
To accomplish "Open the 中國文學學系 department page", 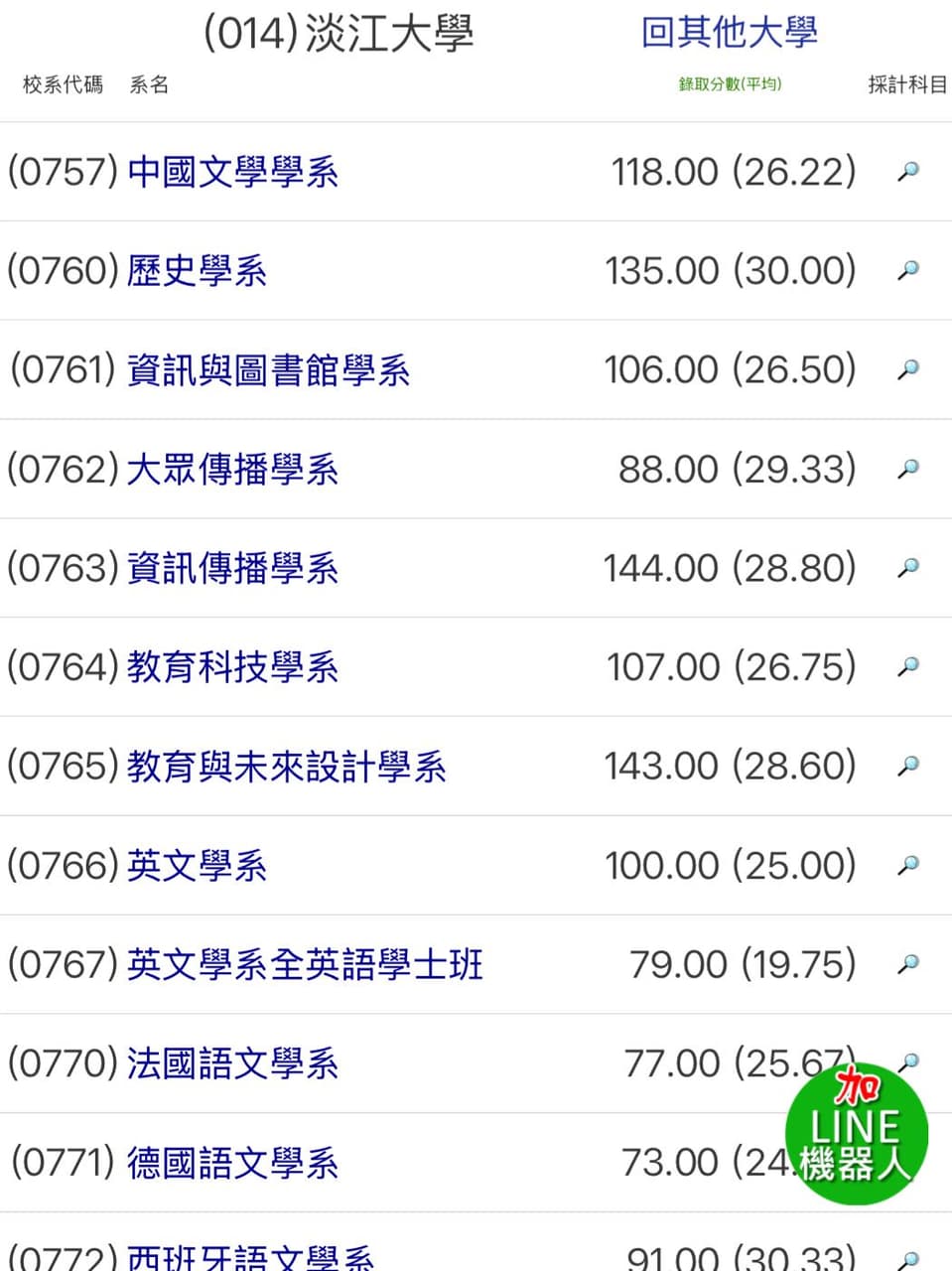I will pyautogui.click(x=232, y=172).
